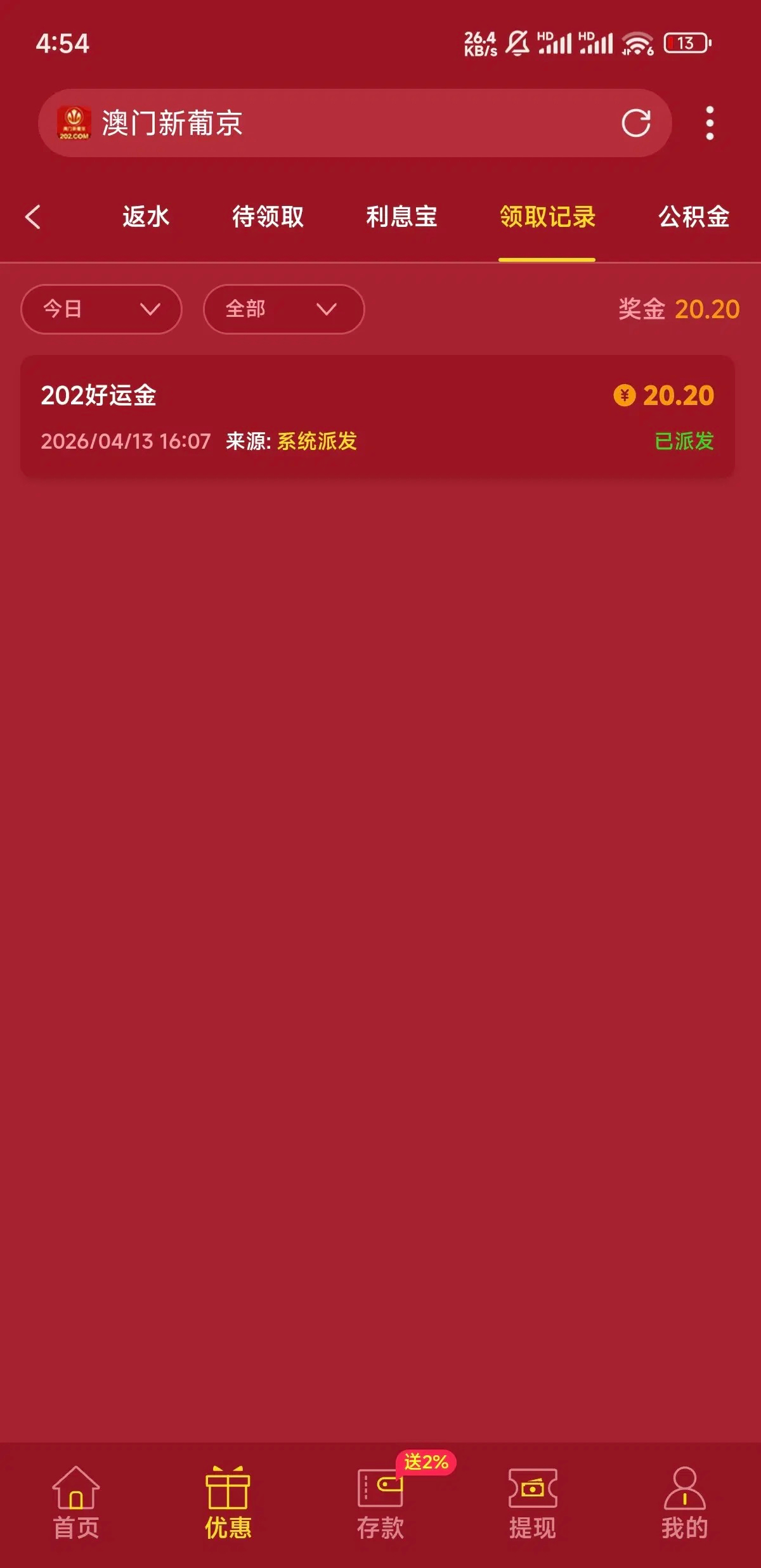Open the 优惠 promotions tab
This screenshot has height=1568, width=761.
tap(228, 1503)
